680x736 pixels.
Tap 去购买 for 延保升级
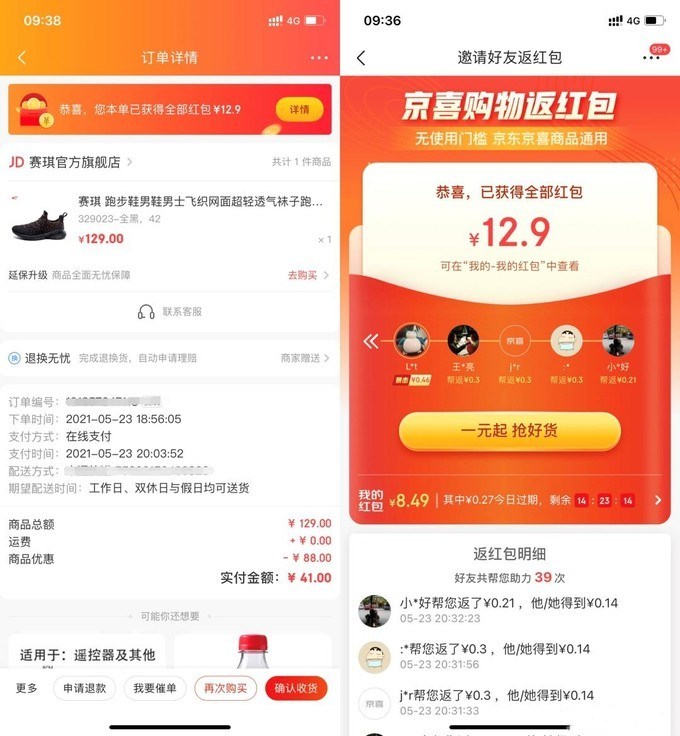coord(308,275)
